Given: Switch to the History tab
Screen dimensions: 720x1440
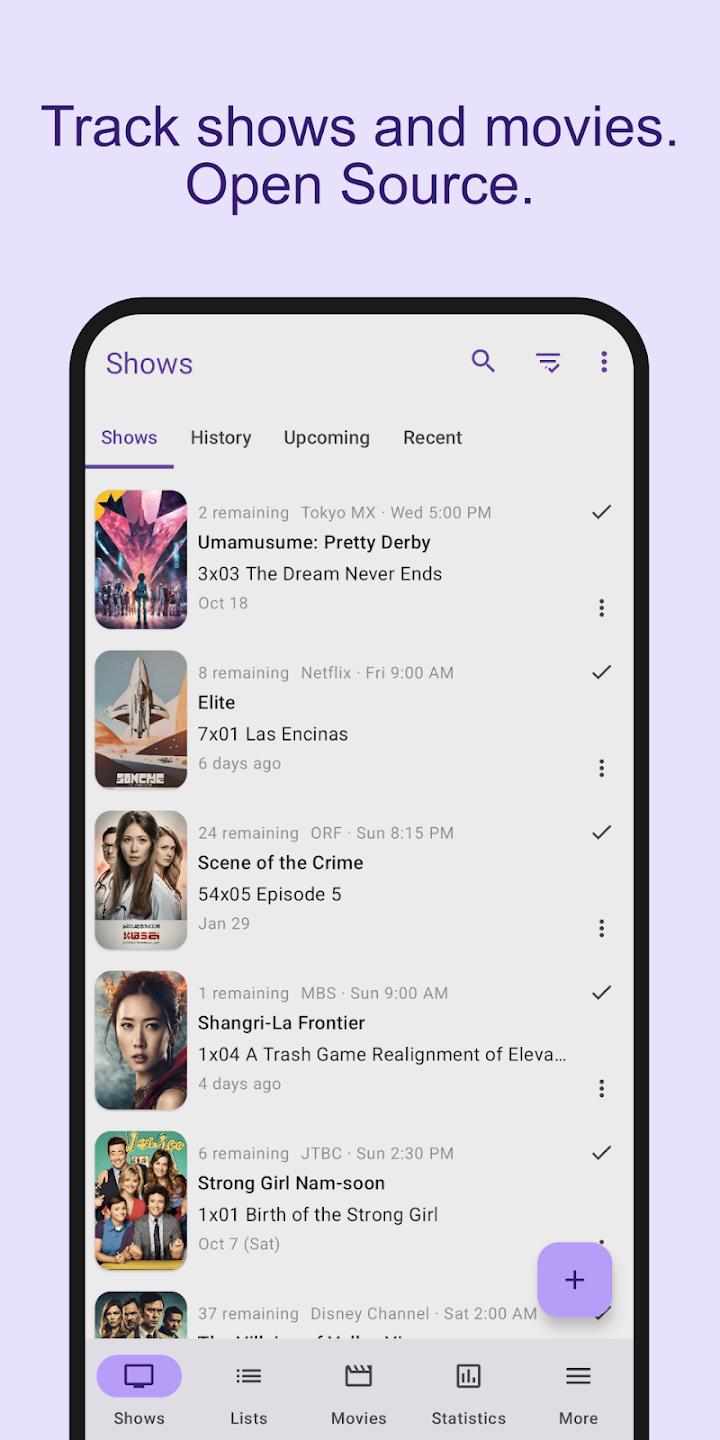Looking at the screenshot, I should click(220, 437).
